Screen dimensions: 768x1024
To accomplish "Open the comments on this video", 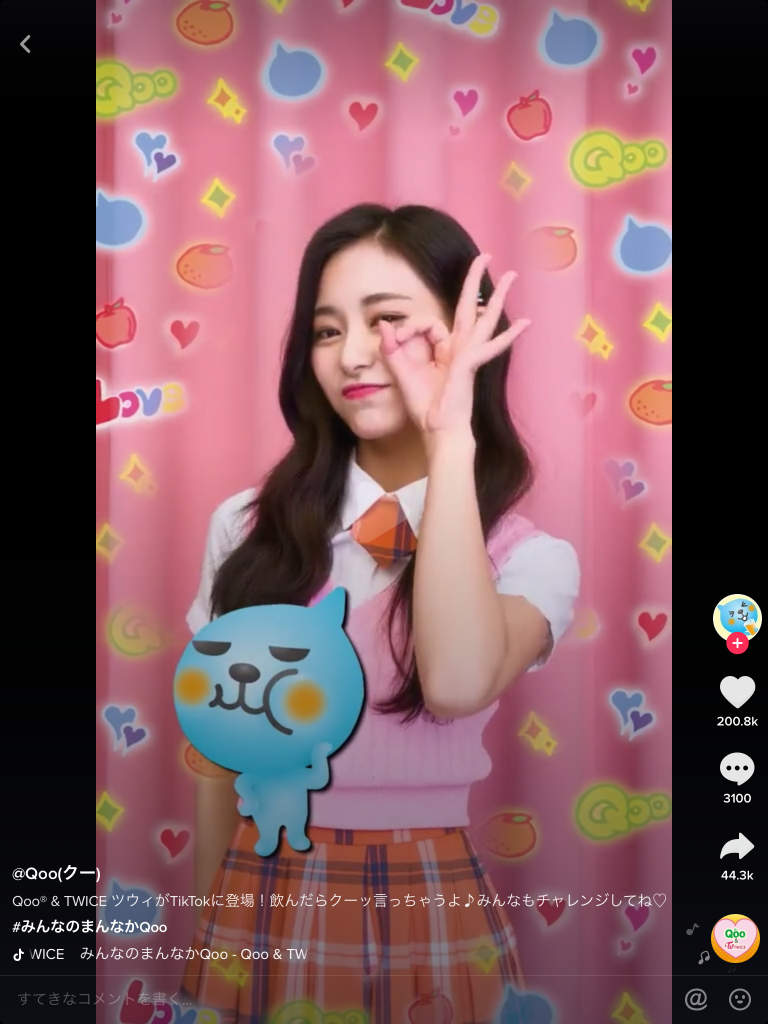I will [737, 769].
